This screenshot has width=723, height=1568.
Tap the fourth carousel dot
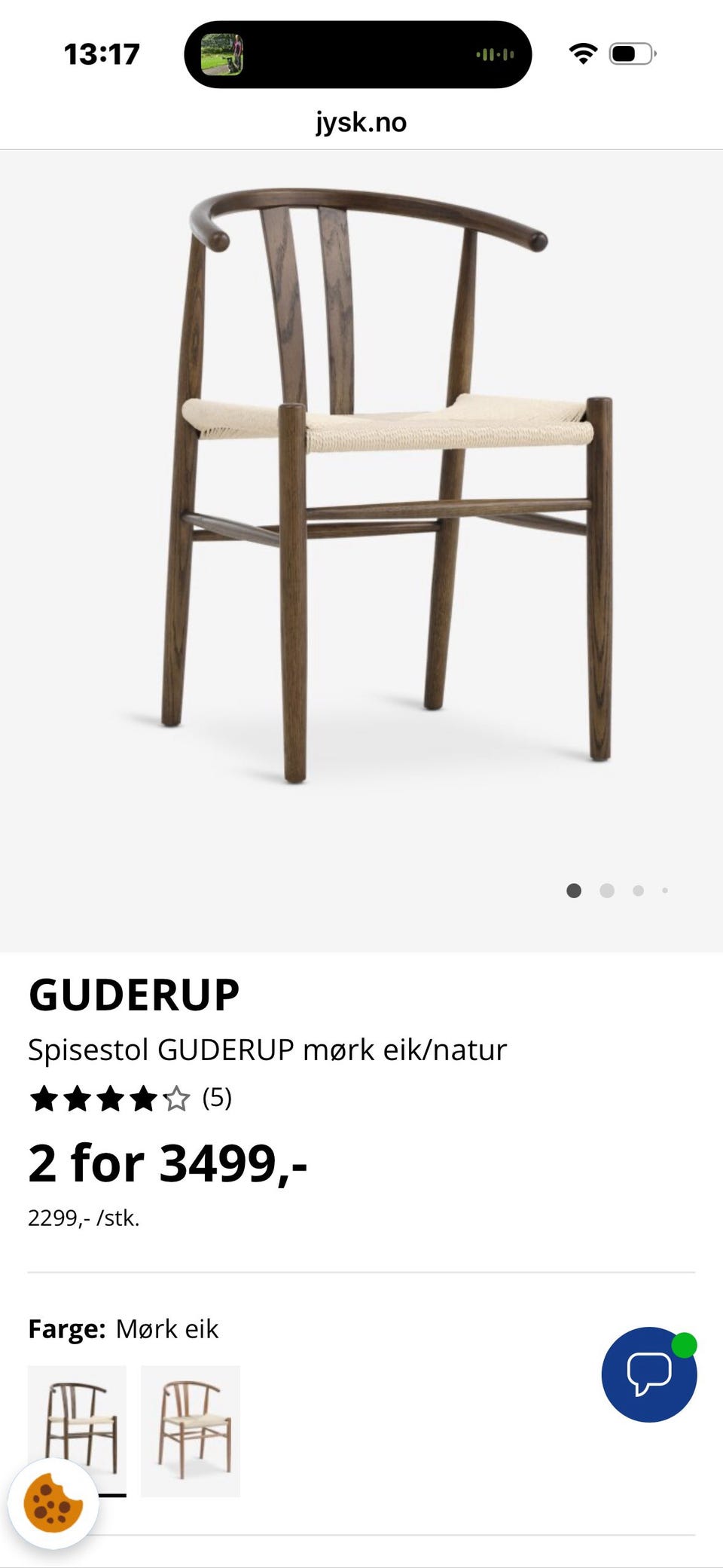point(666,890)
